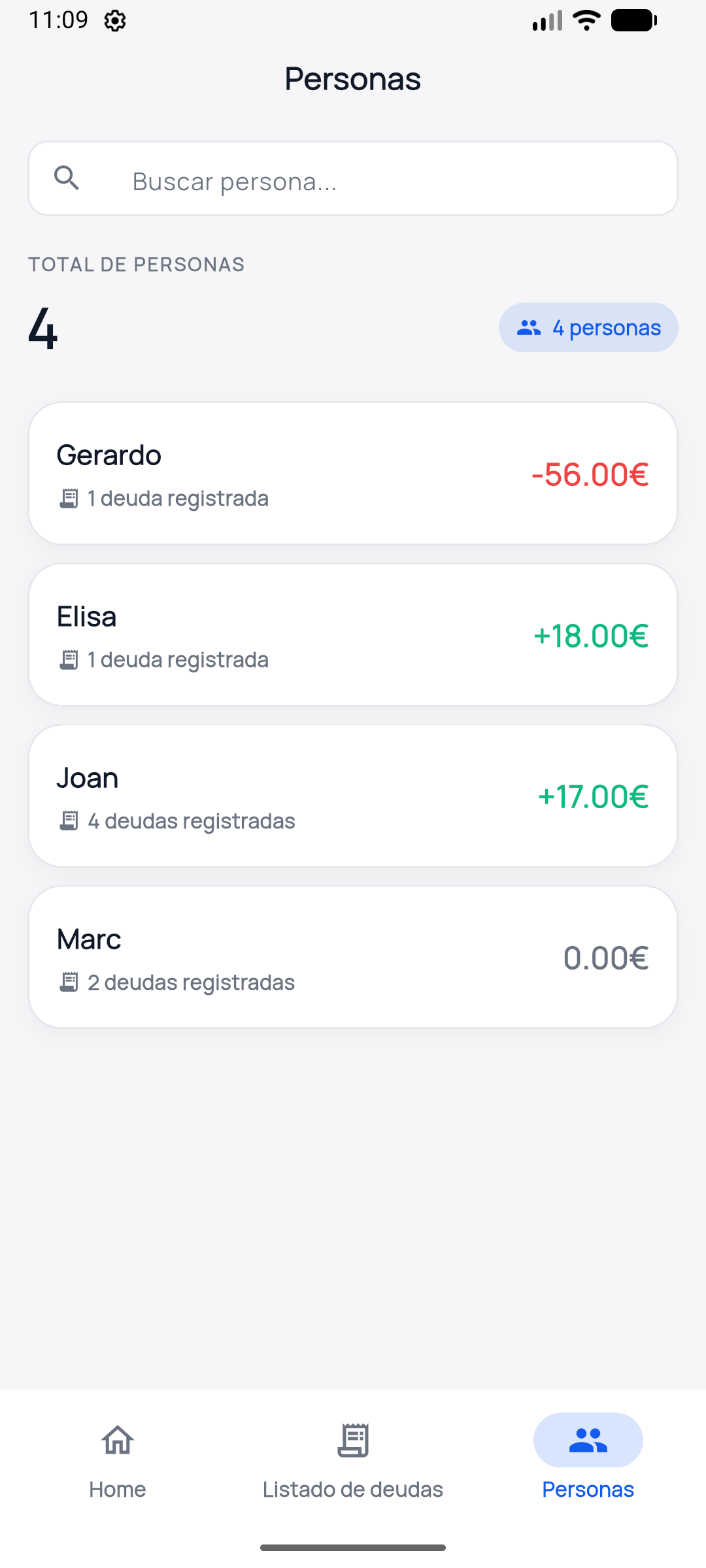Image resolution: width=706 pixels, height=1568 pixels.
Task: Click the Listado de deudas receipt icon
Action: [353, 1440]
